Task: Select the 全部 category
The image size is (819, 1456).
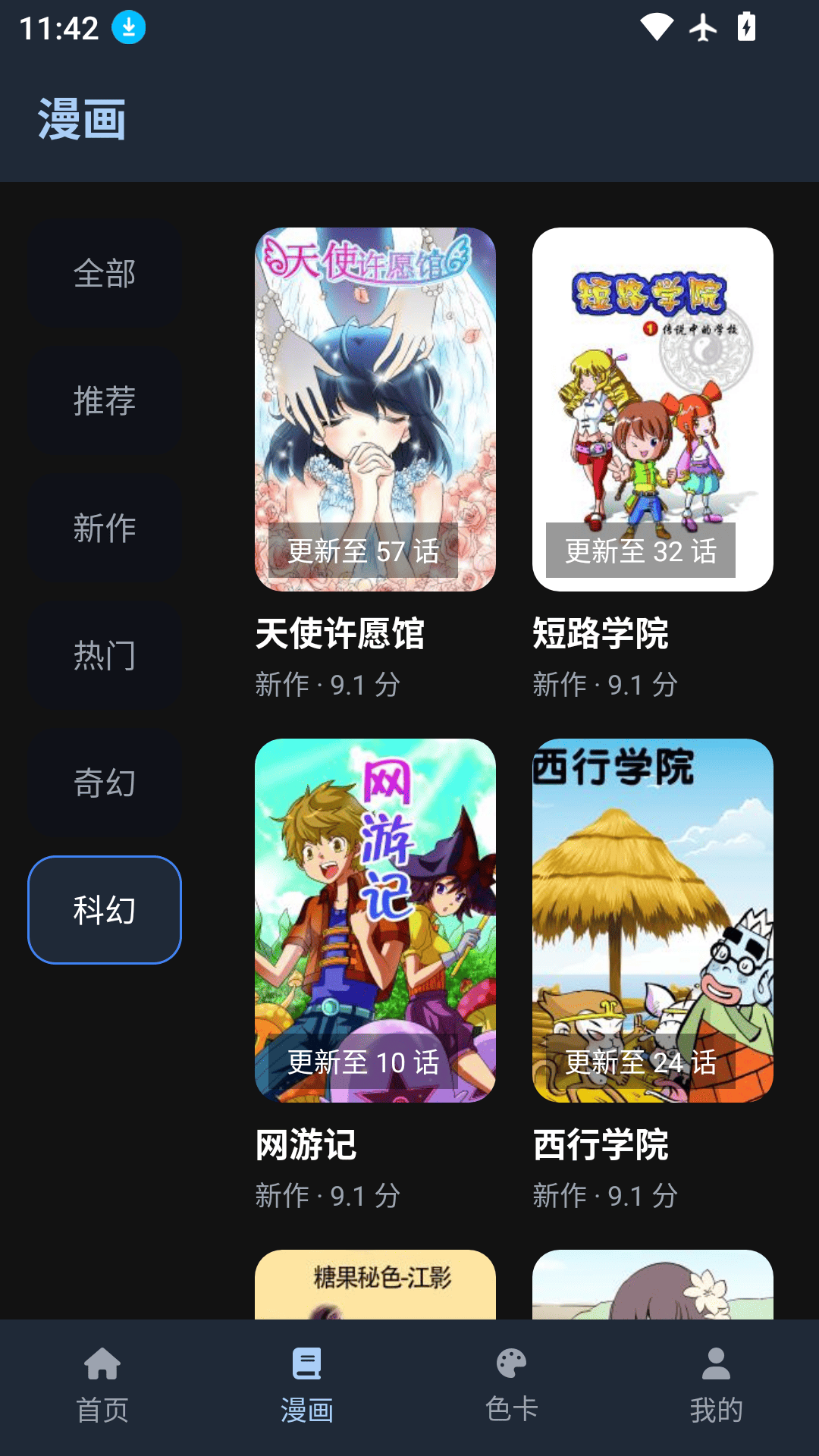Action: point(104,275)
